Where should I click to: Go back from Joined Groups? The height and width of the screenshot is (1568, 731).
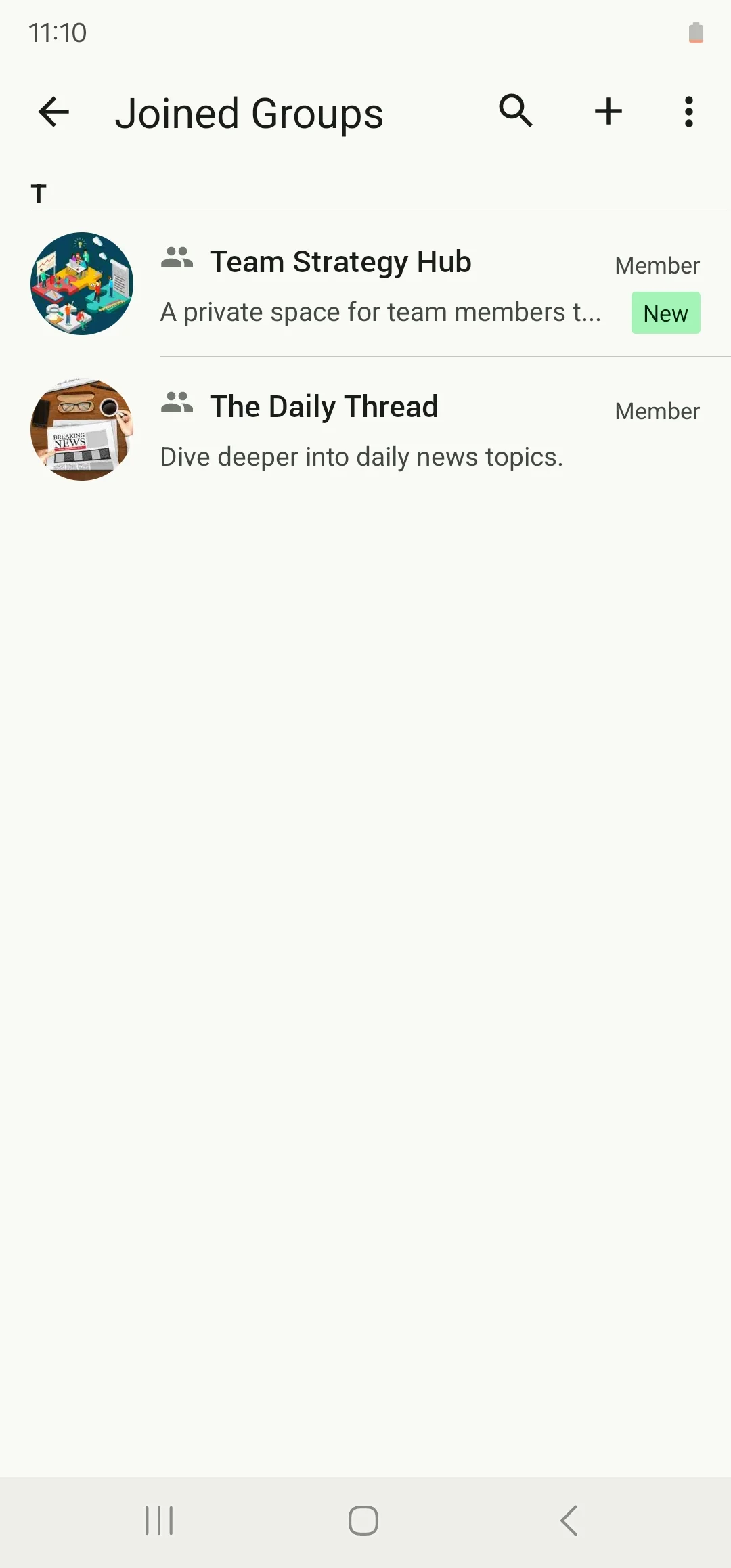coord(54,112)
